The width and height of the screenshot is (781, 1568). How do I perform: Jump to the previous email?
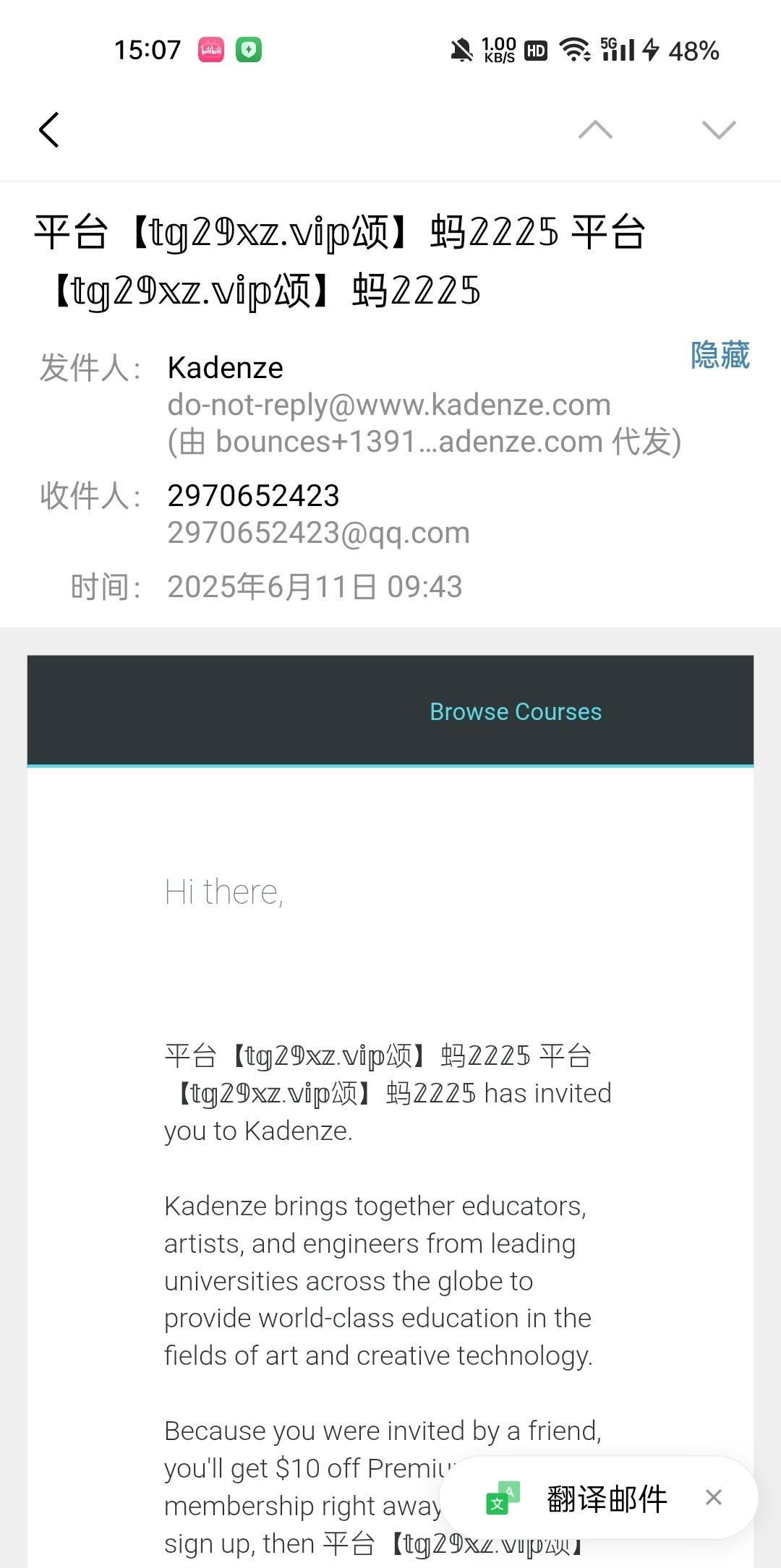(595, 130)
